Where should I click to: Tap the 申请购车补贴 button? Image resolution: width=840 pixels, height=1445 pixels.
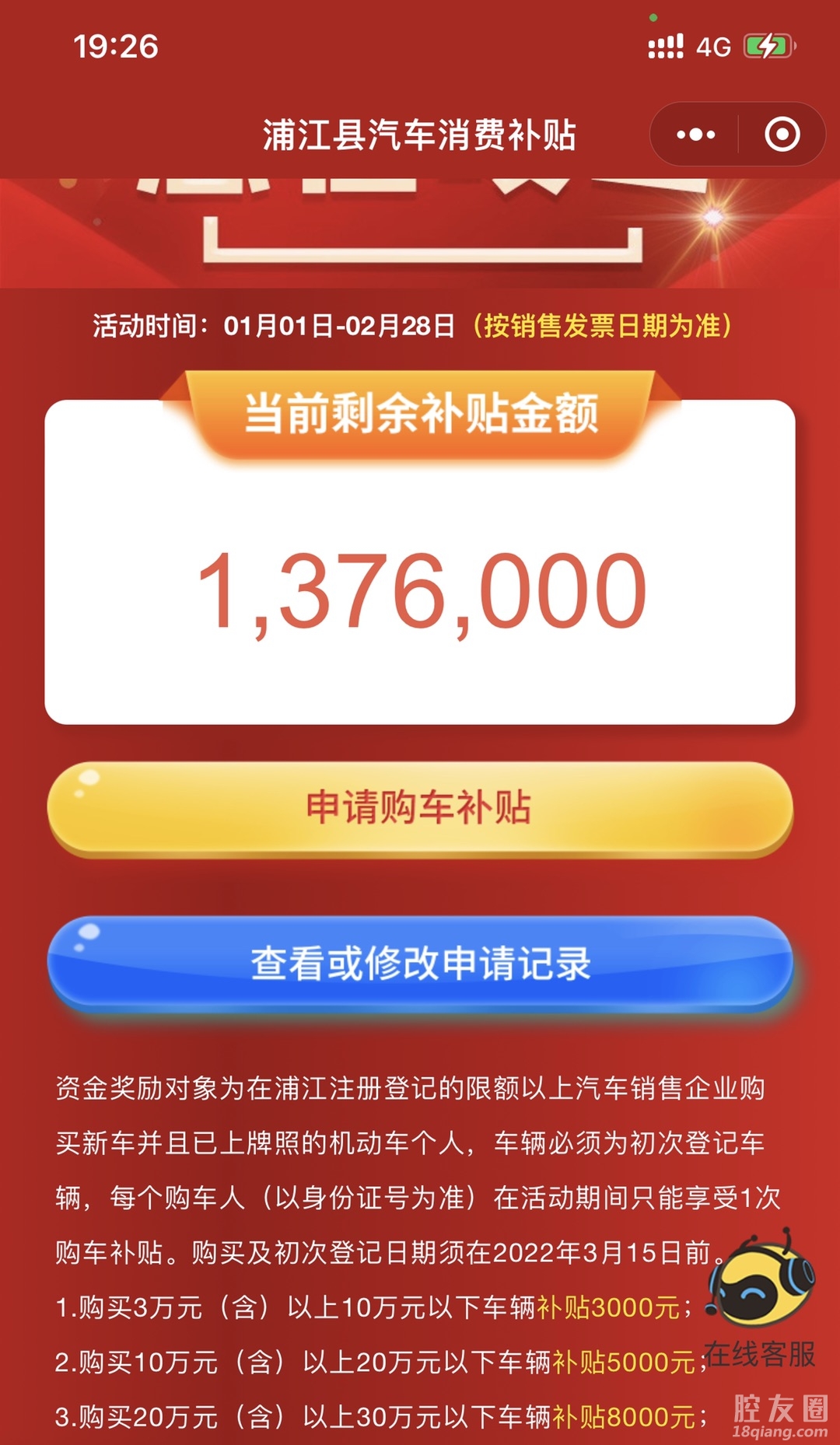(x=420, y=808)
